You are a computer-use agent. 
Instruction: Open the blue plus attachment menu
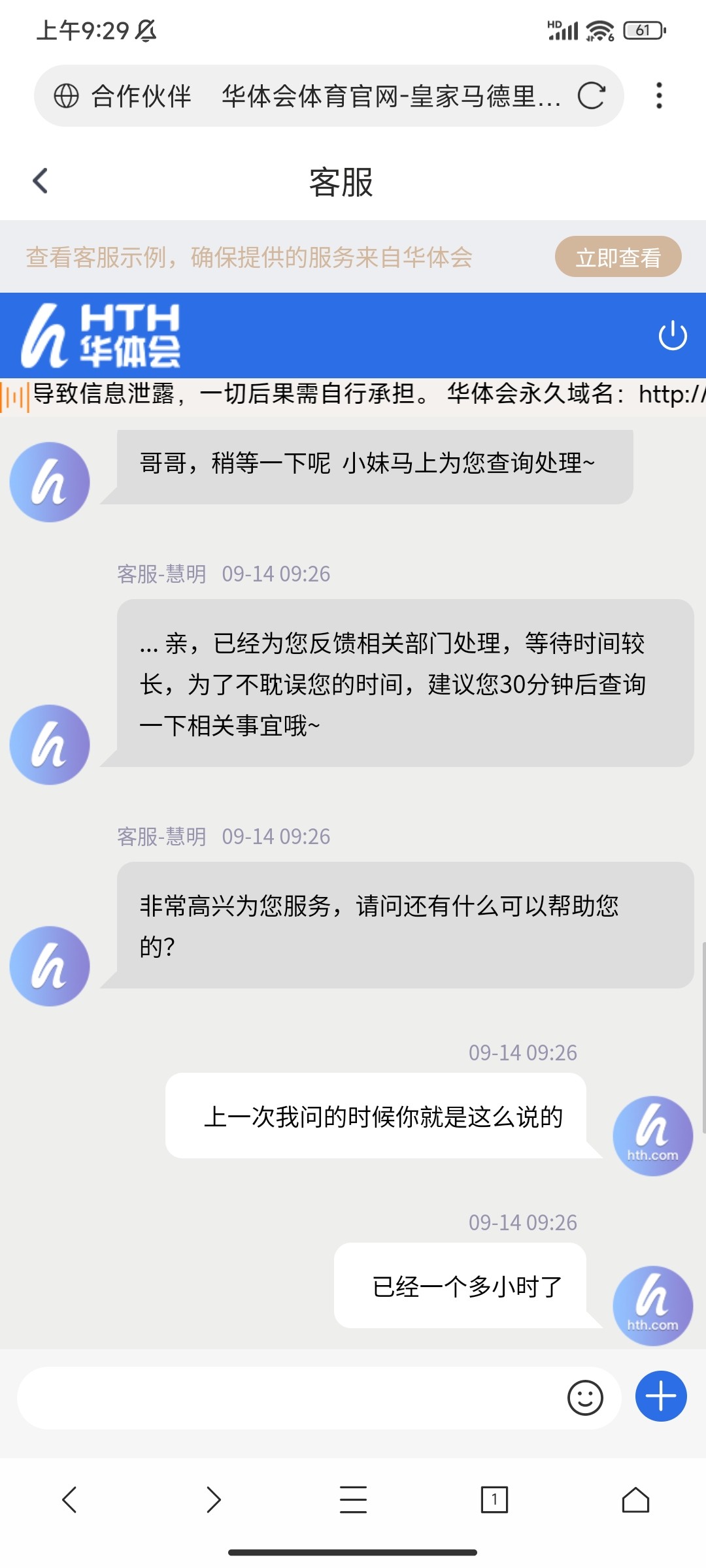pyautogui.click(x=660, y=1396)
